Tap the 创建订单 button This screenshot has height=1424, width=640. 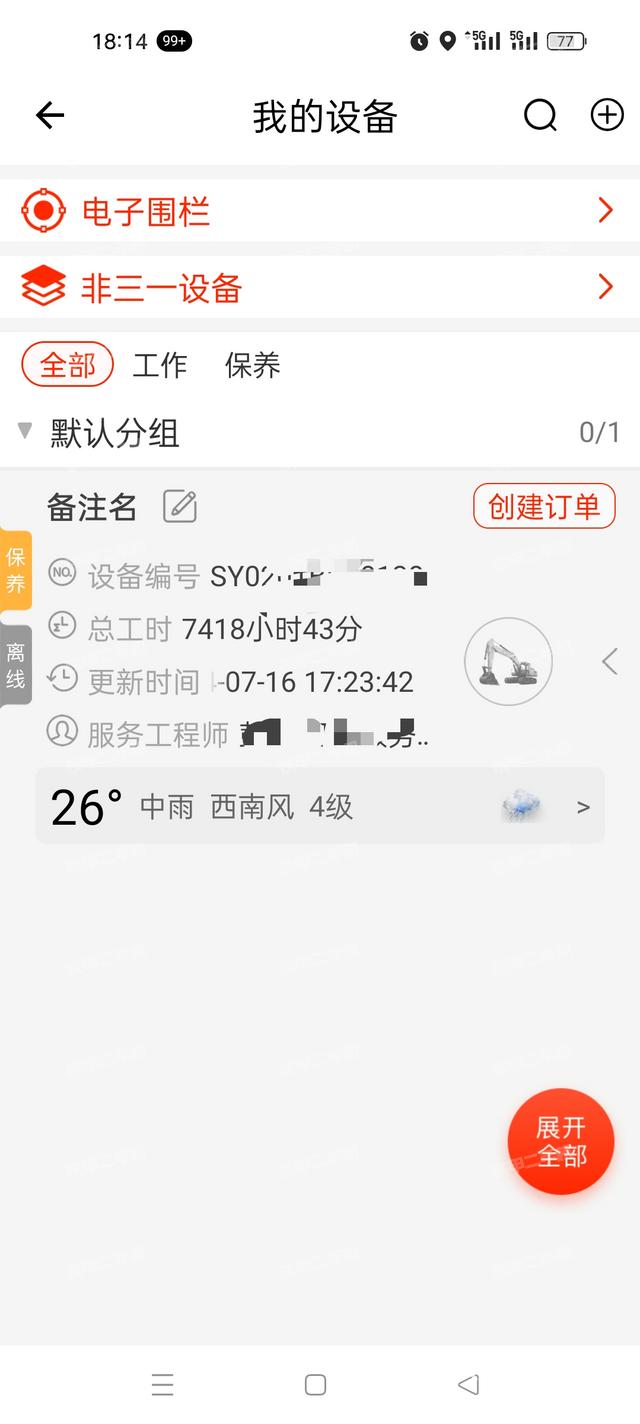pos(544,507)
